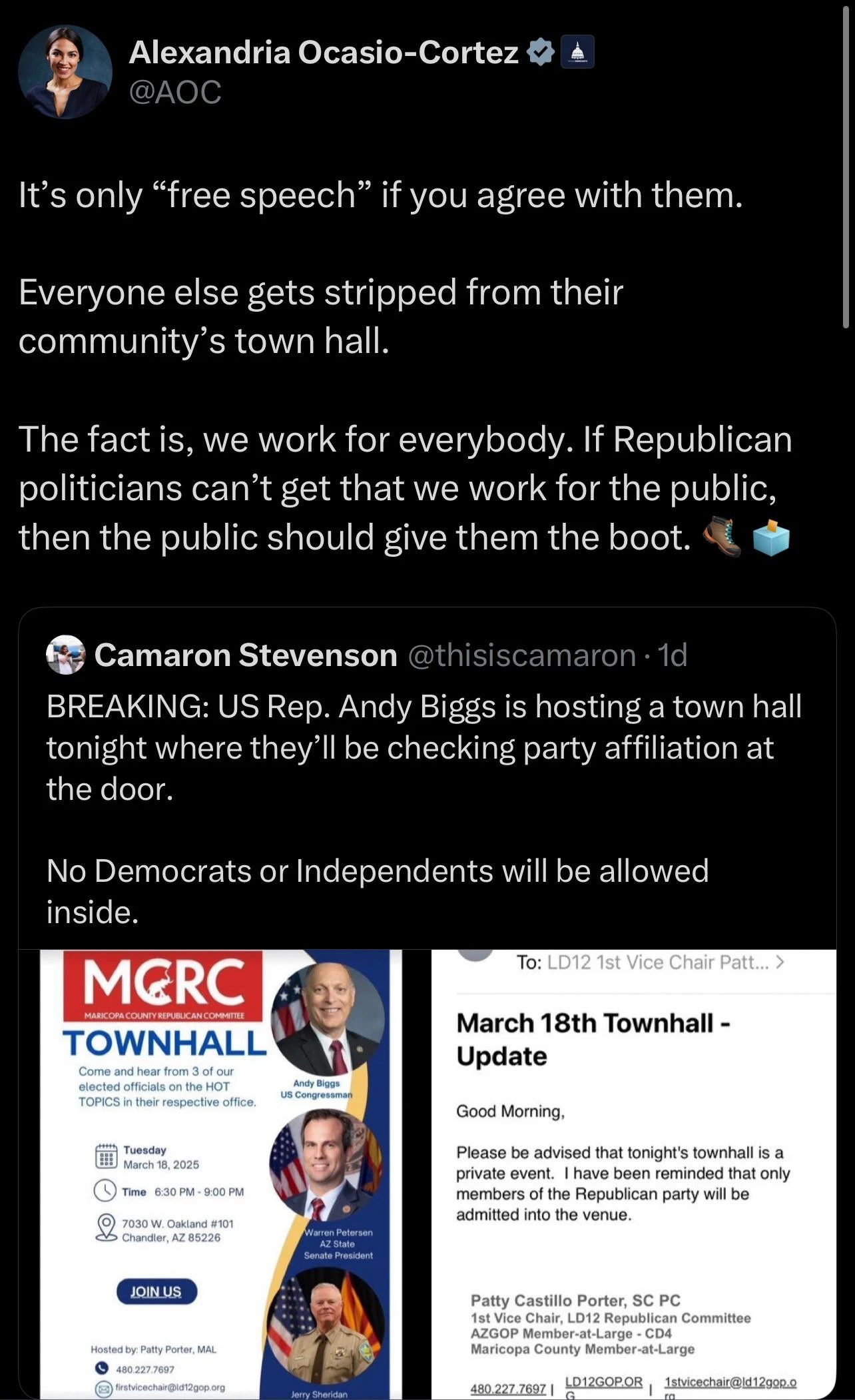The height and width of the screenshot is (1400, 855).
Task: Tap the @AOC handle
Action: 174,92
